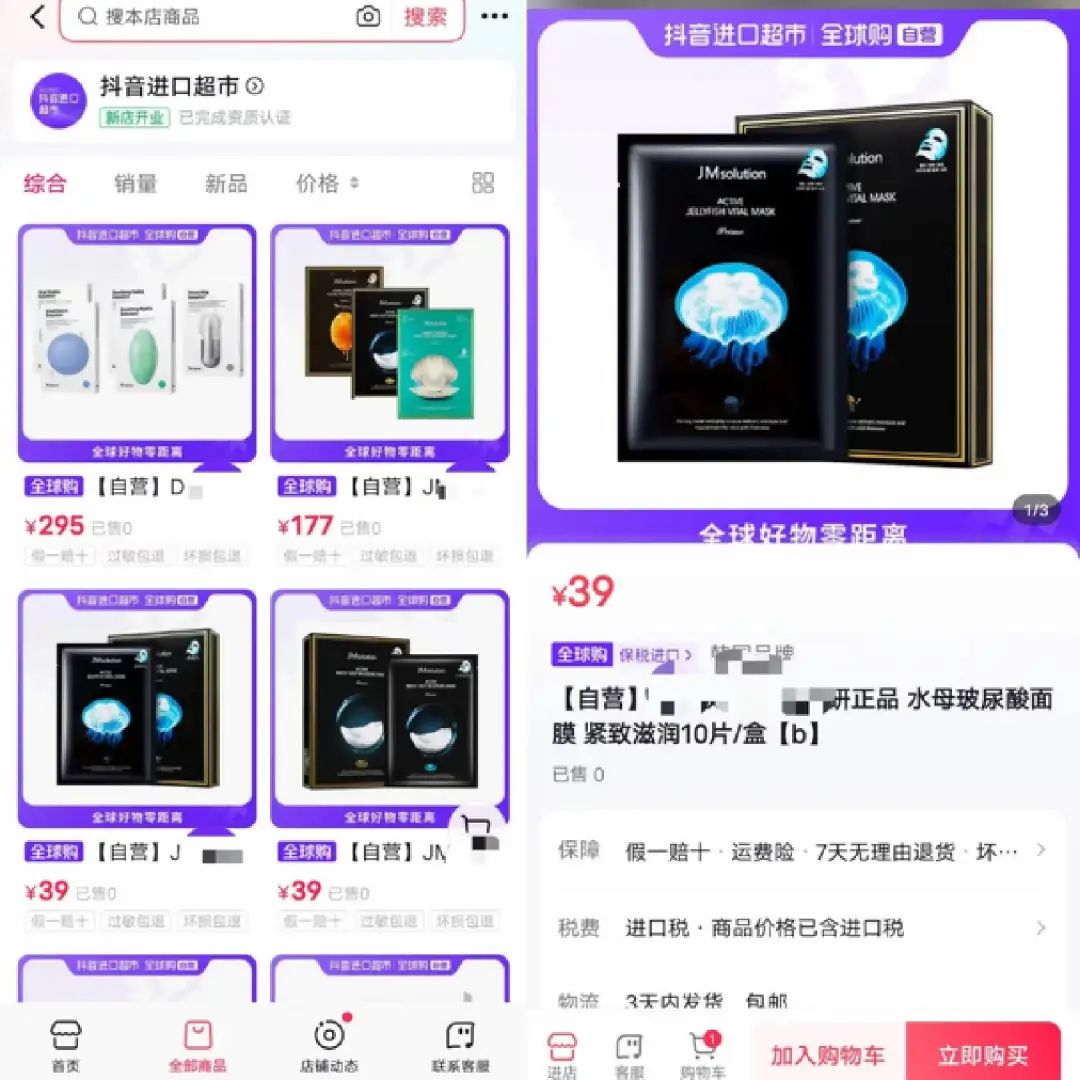Tap the back arrow beside search box
This screenshot has width=1080, height=1080.
tap(37, 17)
